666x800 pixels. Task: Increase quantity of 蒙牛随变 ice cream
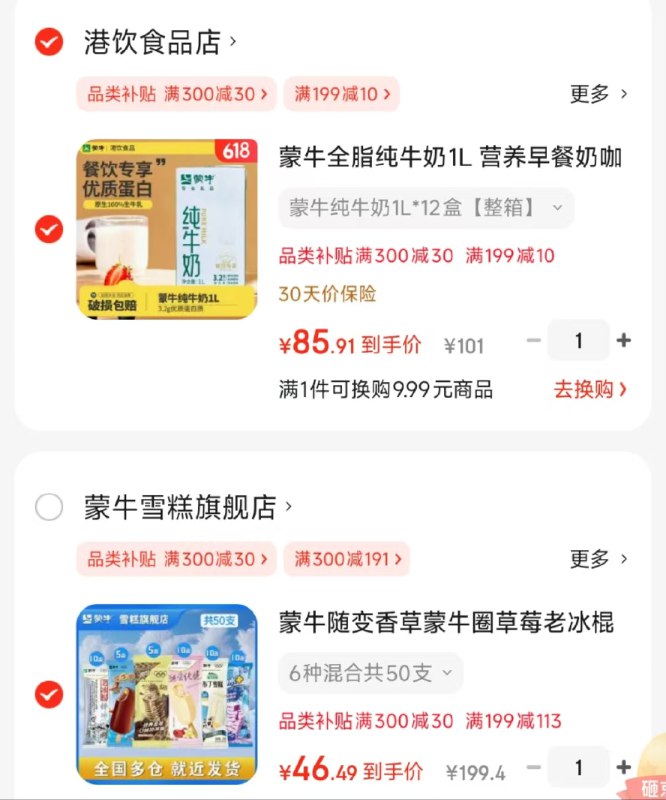click(x=624, y=768)
